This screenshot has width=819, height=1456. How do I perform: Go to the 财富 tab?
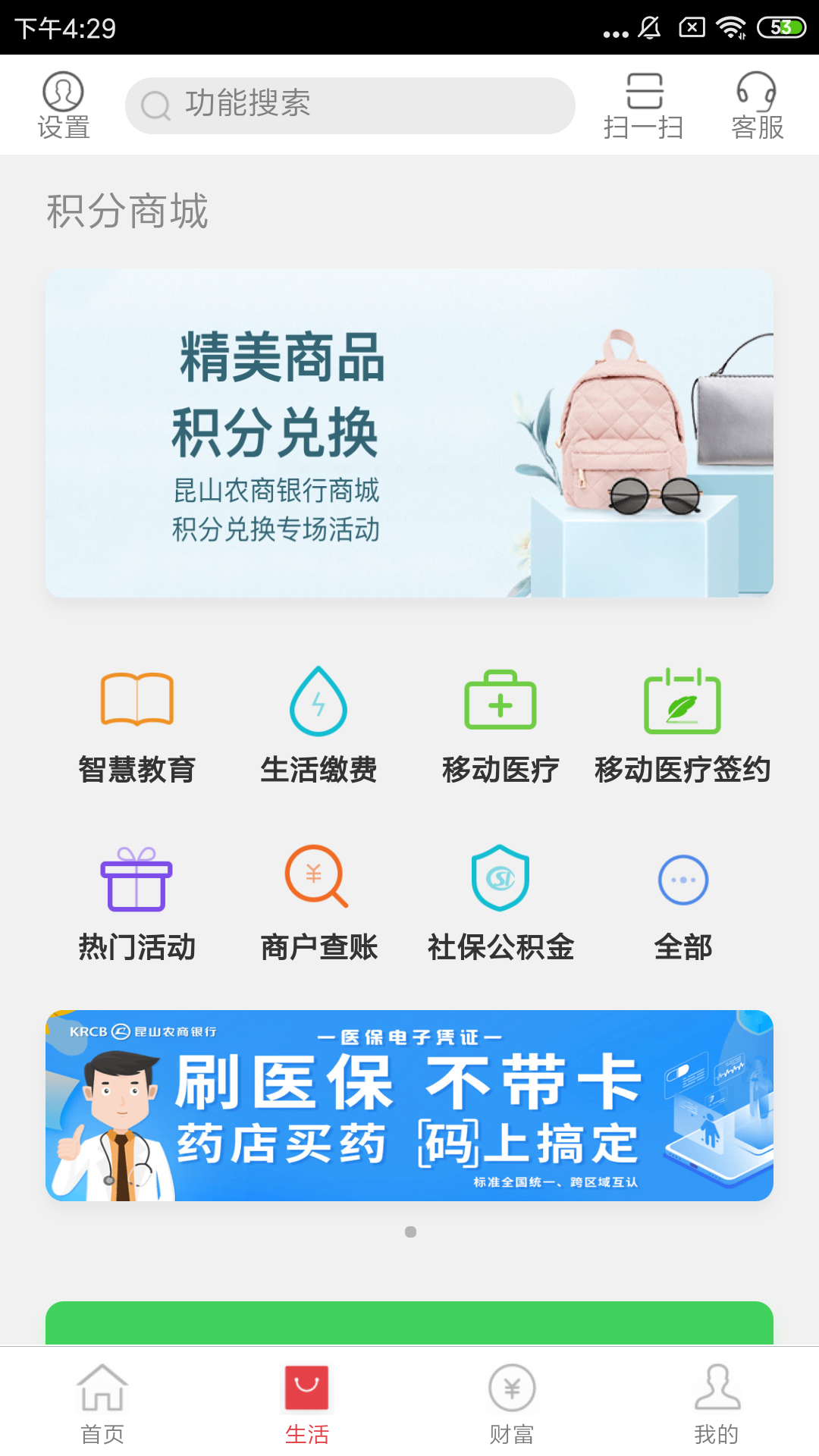pyautogui.click(x=512, y=1404)
